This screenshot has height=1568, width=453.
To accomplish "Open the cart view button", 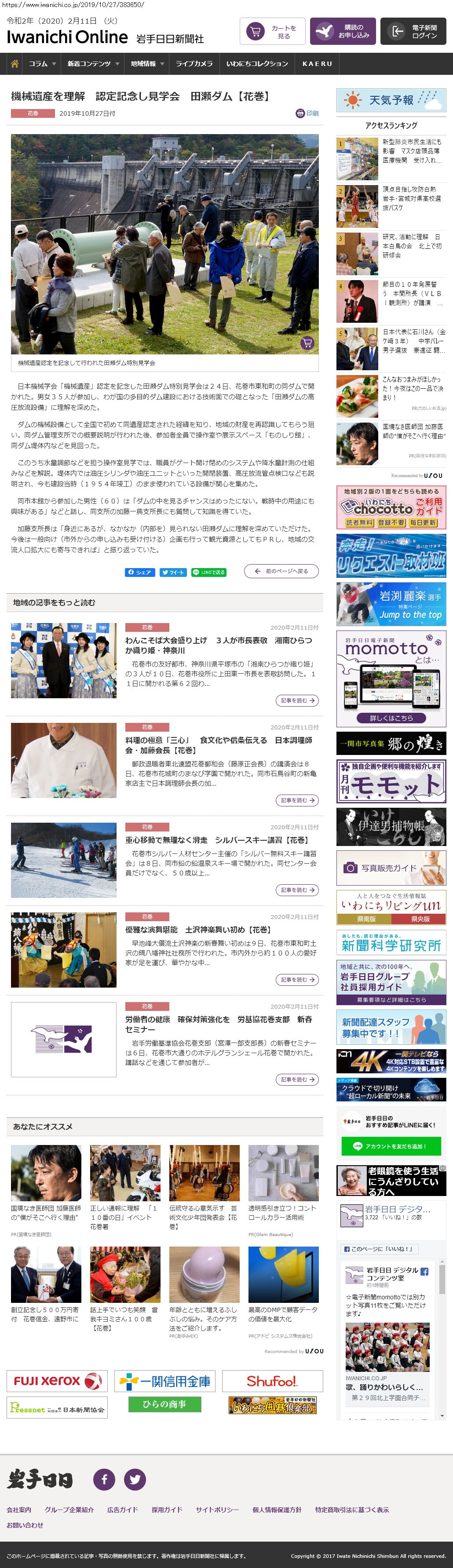I will click(272, 32).
